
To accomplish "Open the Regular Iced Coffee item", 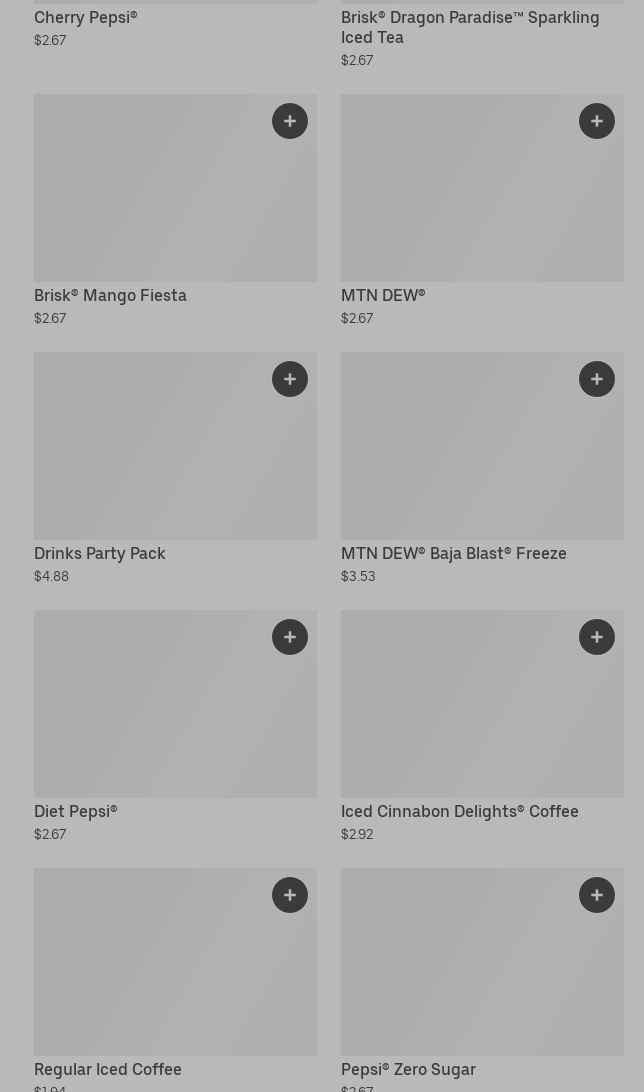I will tap(150, 975).
